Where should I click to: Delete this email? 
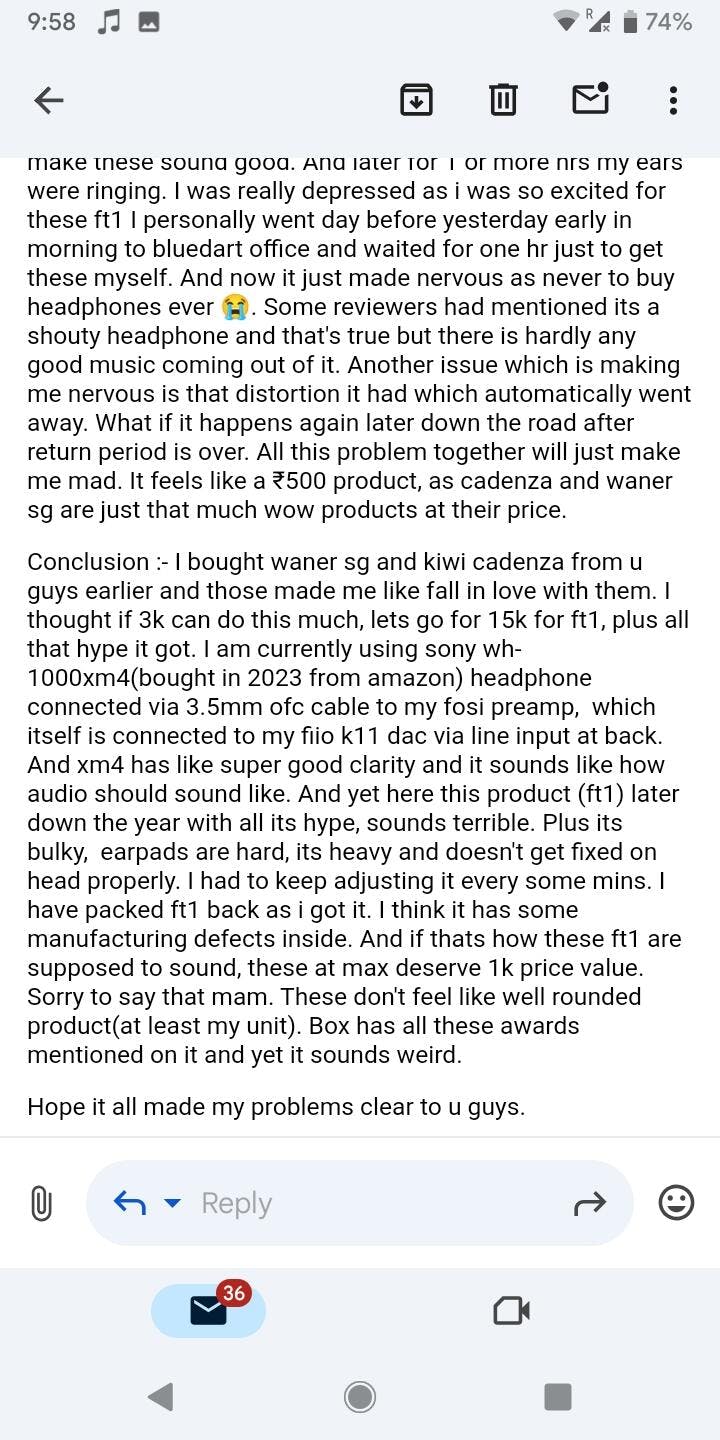[503, 99]
